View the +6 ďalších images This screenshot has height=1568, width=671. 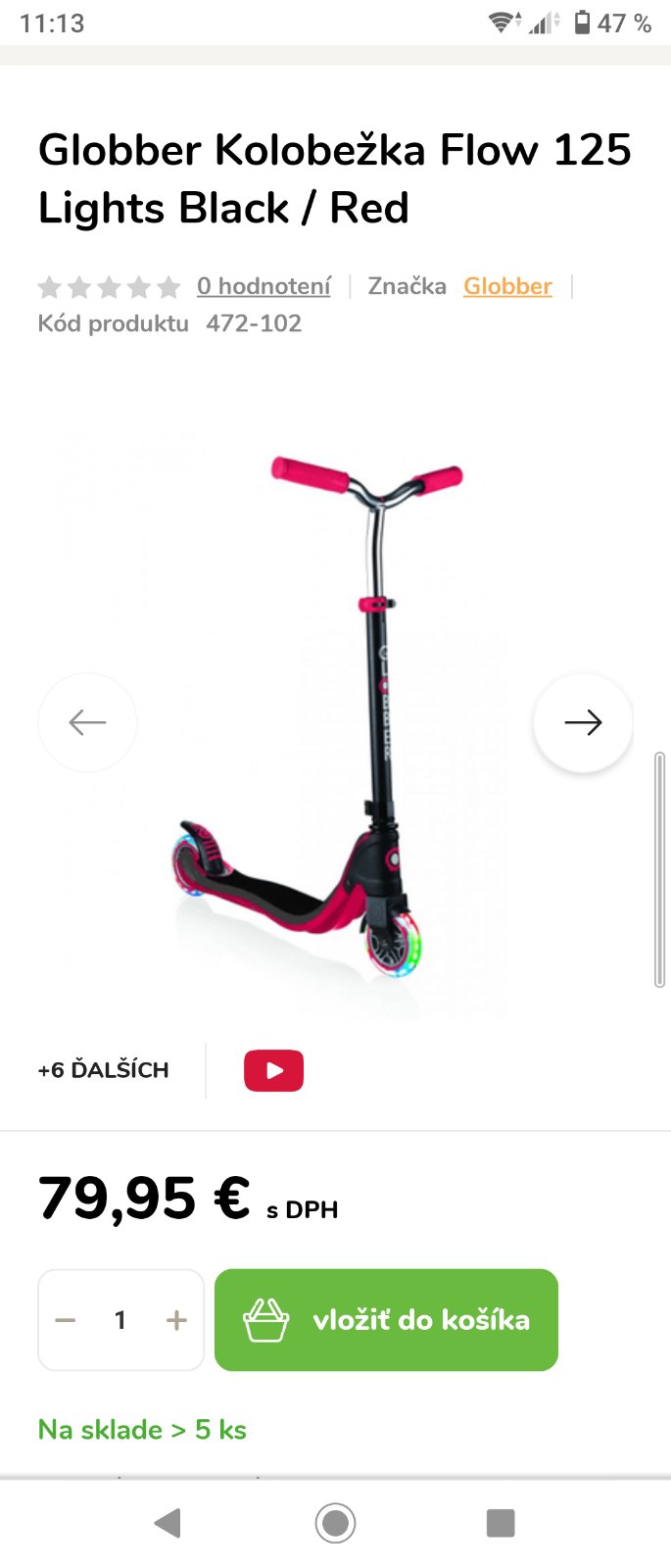click(x=103, y=1070)
